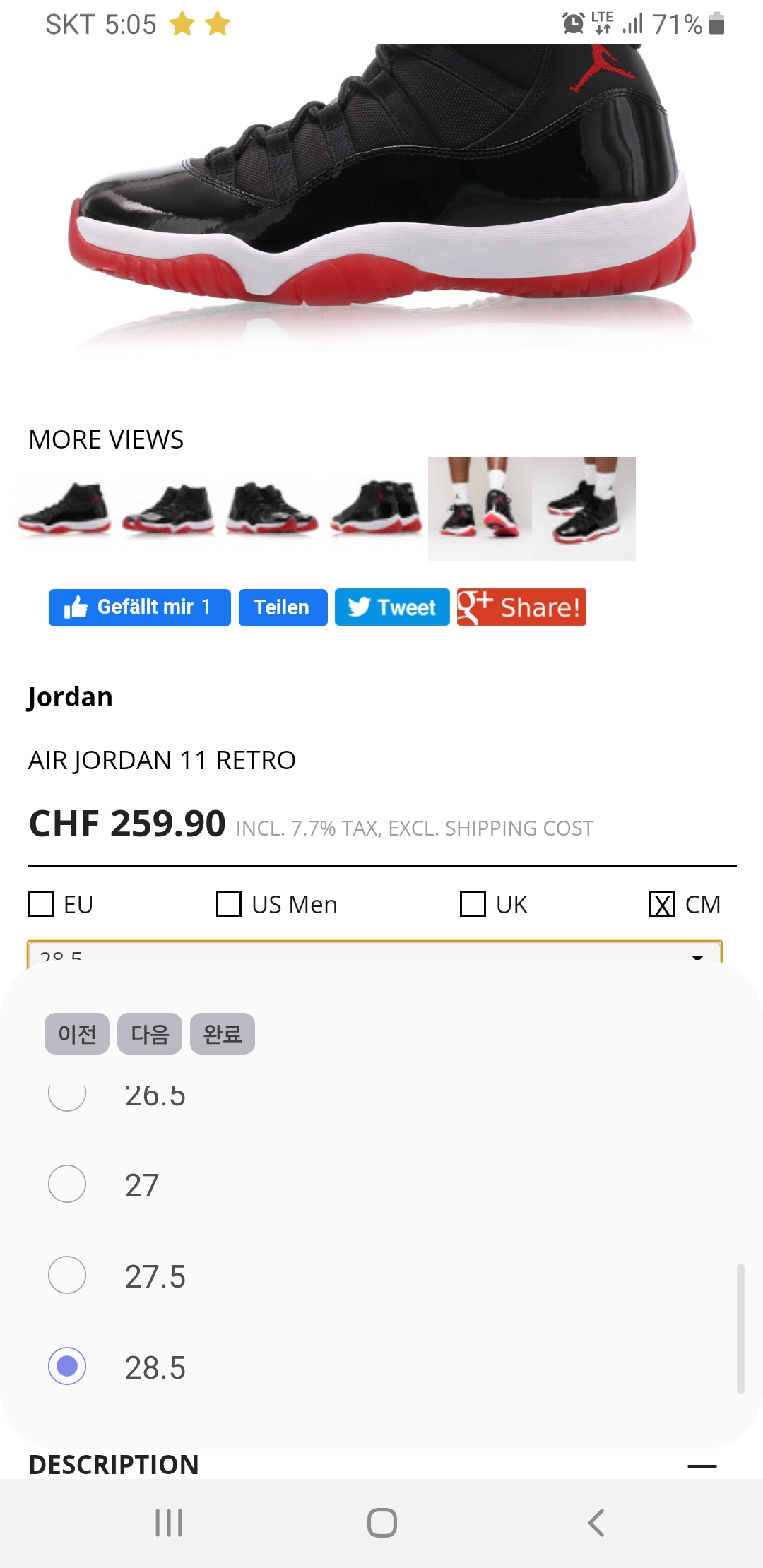Viewport: 763px width, 1568px height.
Task: Tap 다음 to go to next field
Action: pyautogui.click(x=150, y=1034)
